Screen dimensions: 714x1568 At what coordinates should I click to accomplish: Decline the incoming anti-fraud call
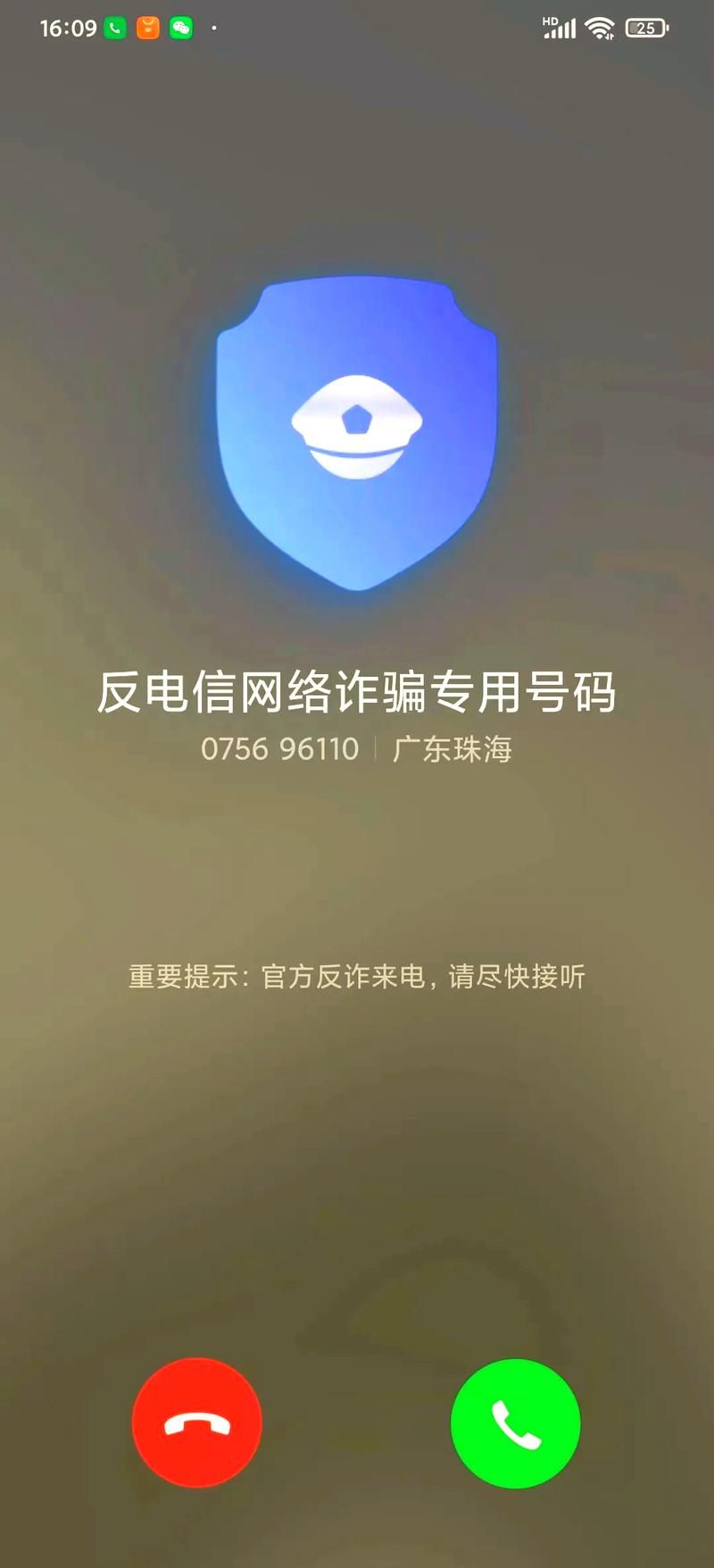tap(197, 1422)
